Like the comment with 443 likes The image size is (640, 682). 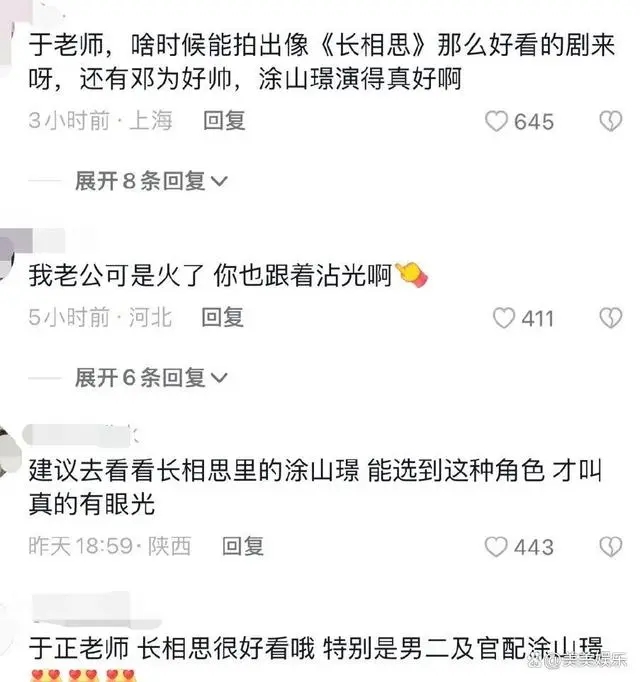(x=497, y=547)
